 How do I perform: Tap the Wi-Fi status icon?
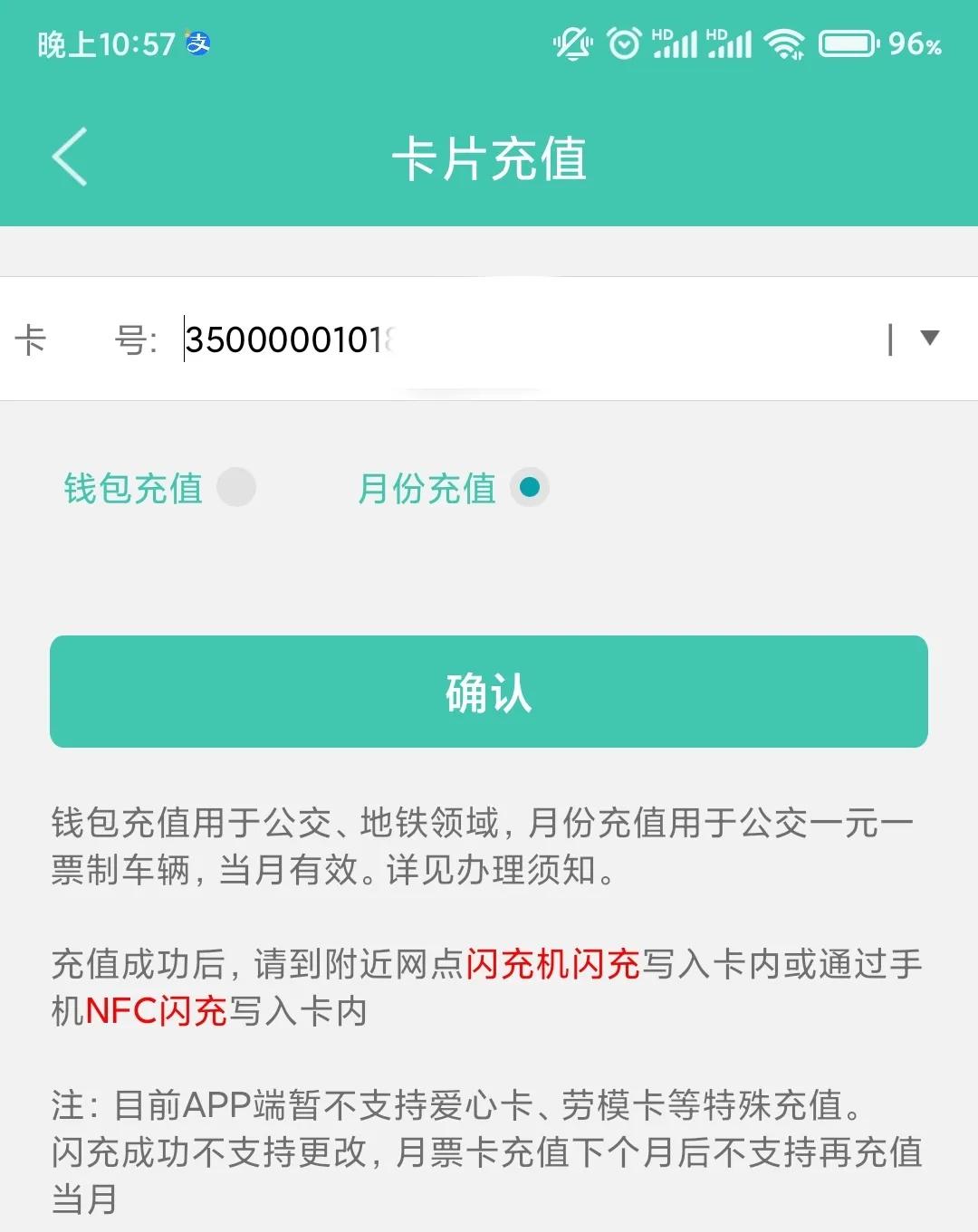coord(786,43)
